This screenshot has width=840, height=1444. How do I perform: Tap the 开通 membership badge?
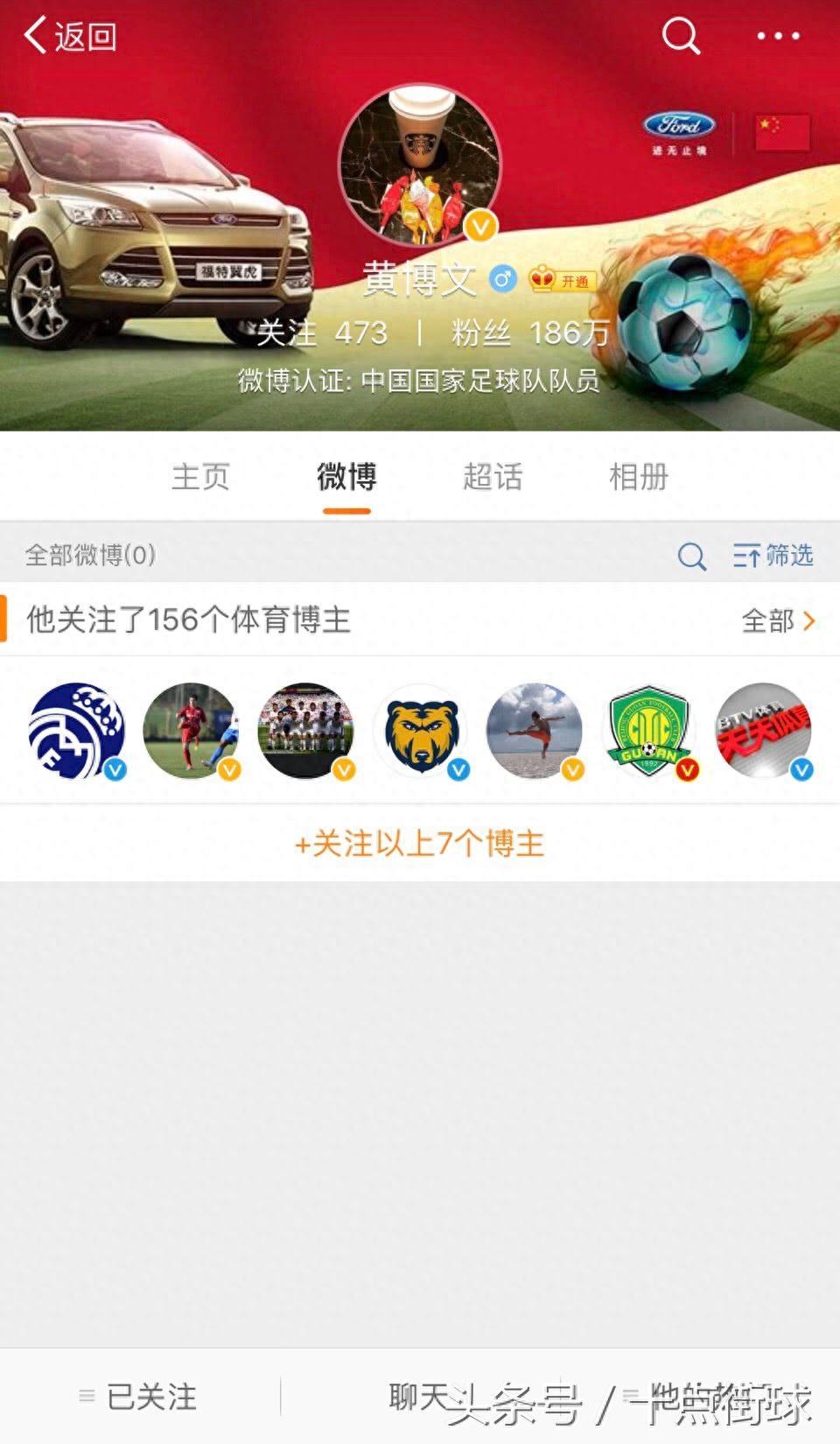tap(562, 280)
